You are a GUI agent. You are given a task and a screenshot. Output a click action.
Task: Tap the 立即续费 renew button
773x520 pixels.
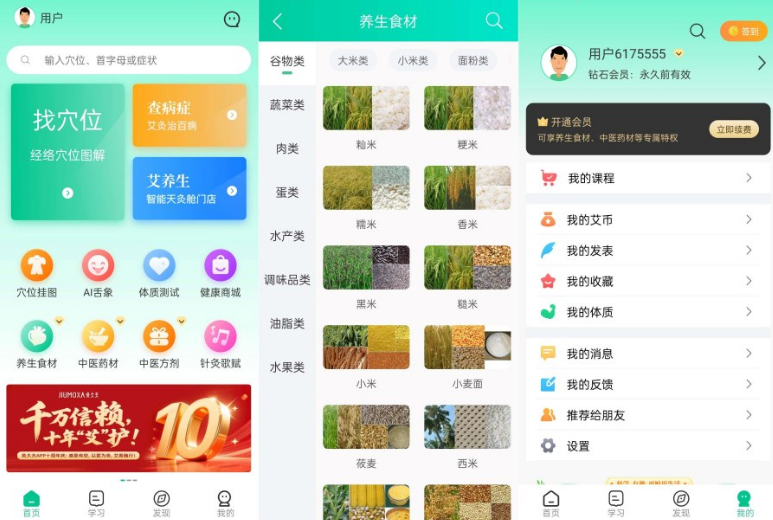(x=734, y=130)
